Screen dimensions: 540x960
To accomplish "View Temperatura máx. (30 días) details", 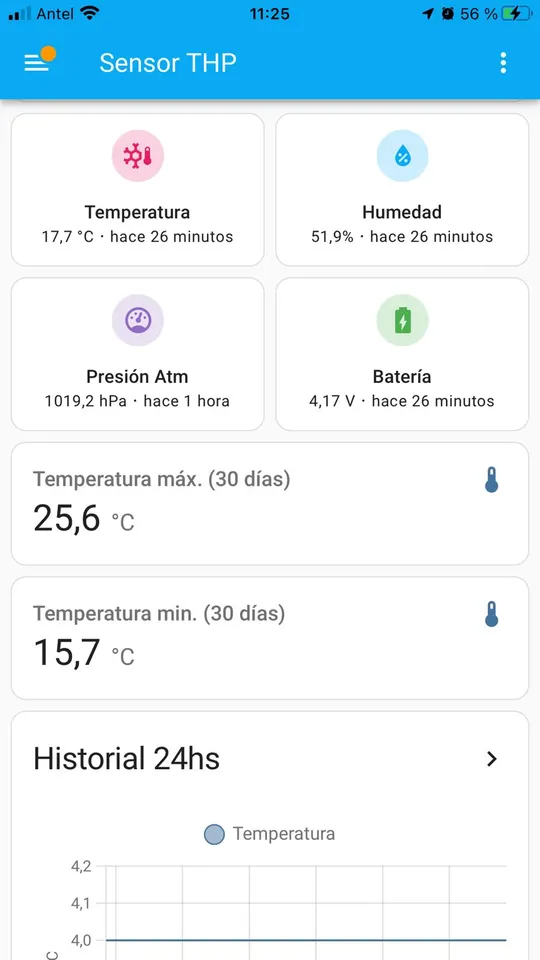I will 270,504.
